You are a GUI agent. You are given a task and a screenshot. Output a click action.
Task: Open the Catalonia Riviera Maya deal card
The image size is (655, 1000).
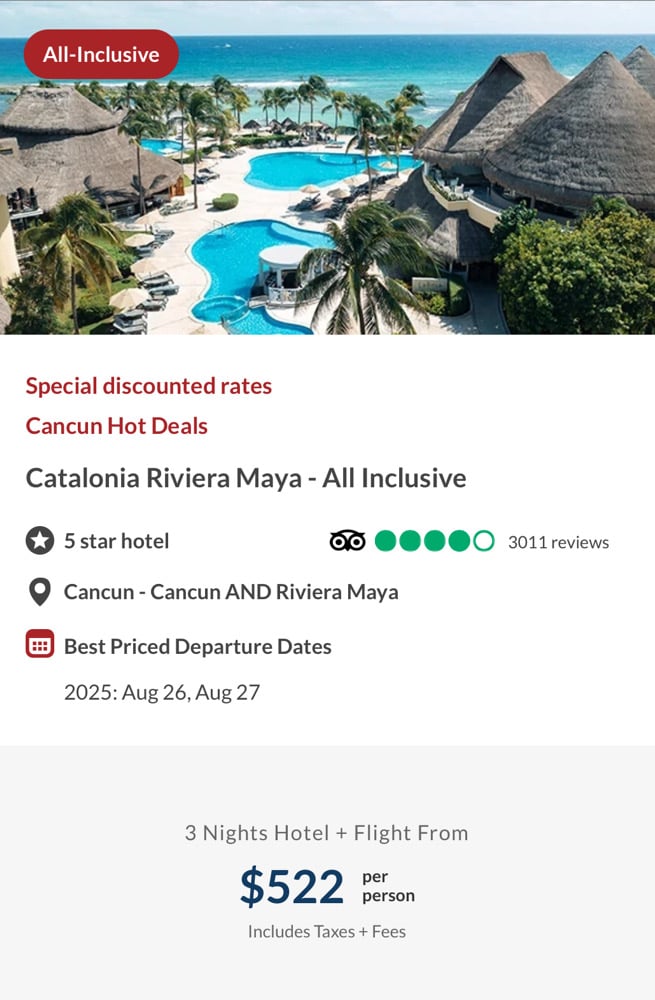[x=246, y=478]
